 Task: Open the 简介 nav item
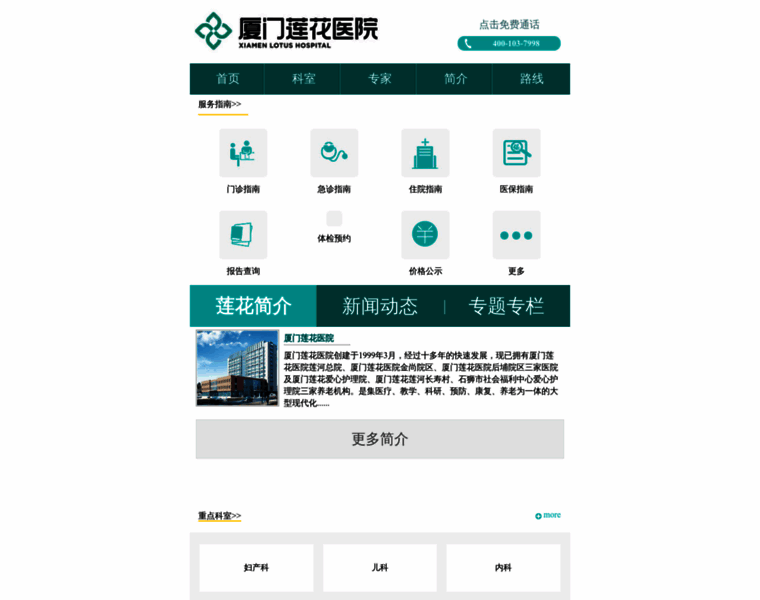(x=456, y=79)
